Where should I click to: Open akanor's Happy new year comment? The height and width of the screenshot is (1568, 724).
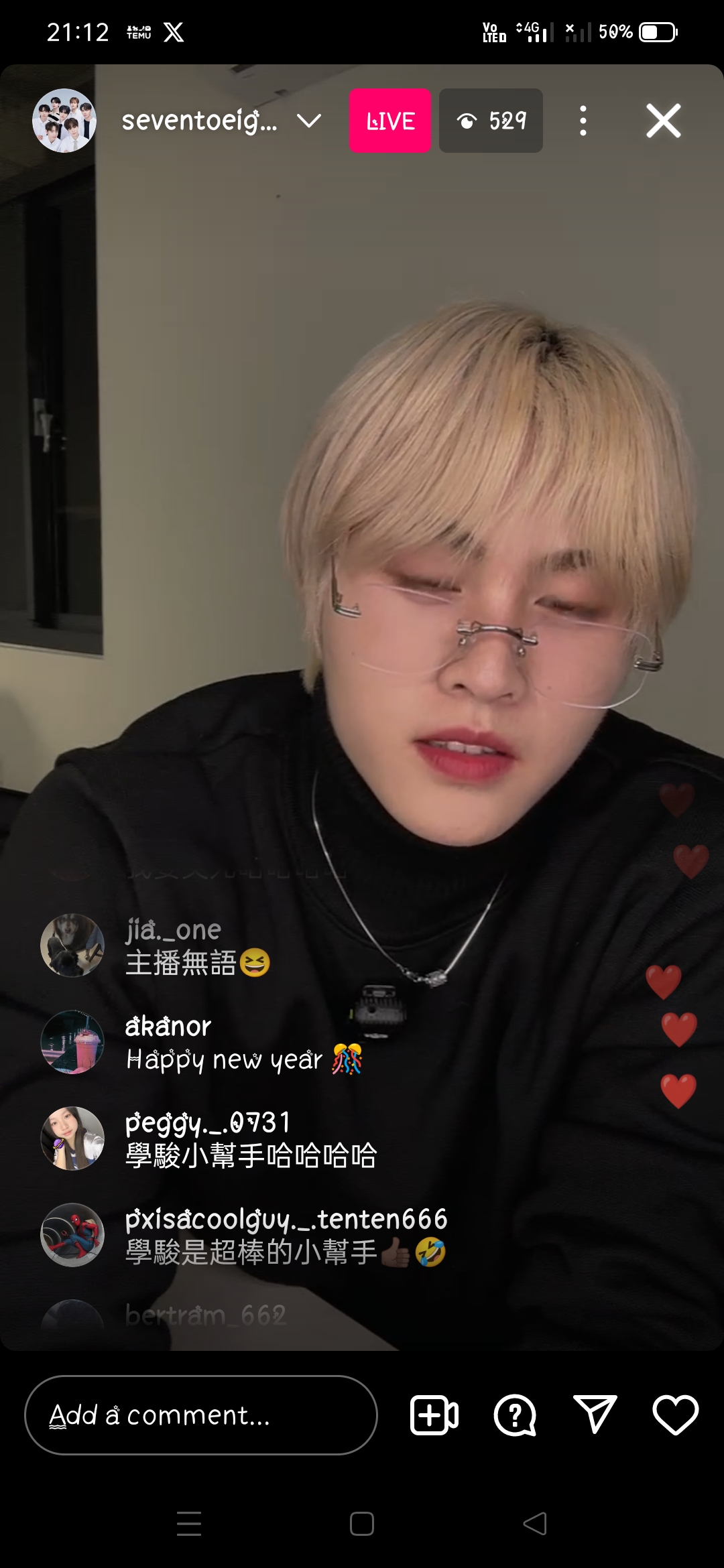[x=244, y=1044]
